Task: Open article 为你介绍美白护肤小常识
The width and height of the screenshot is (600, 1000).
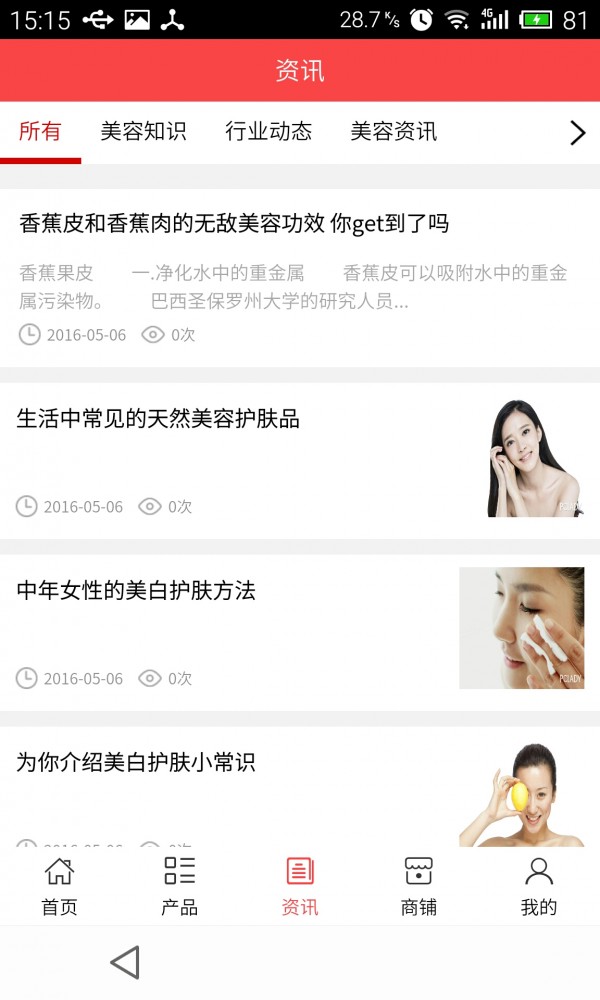Action: click(137, 763)
